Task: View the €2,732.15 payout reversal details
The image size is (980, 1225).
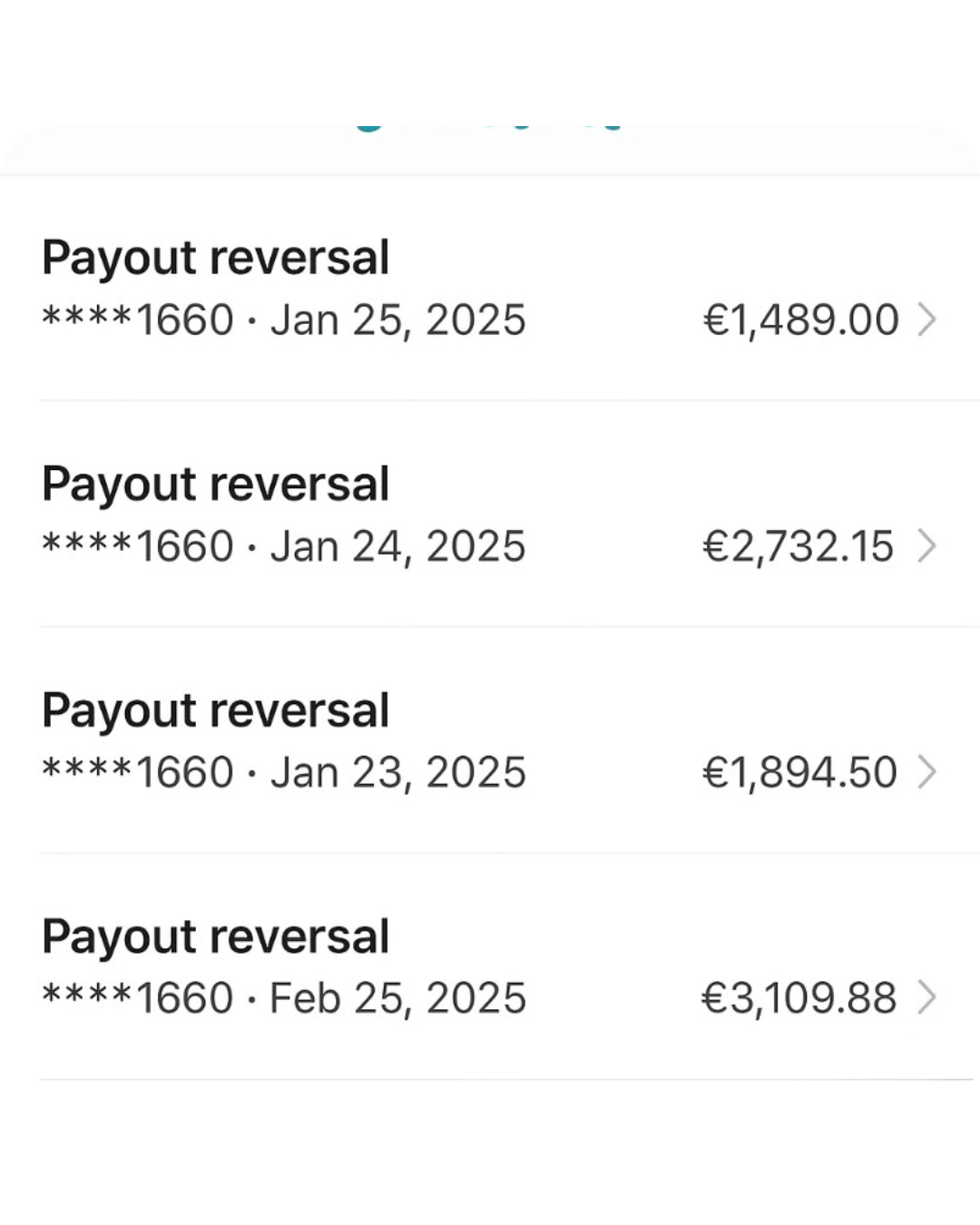Action: coord(488,514)
